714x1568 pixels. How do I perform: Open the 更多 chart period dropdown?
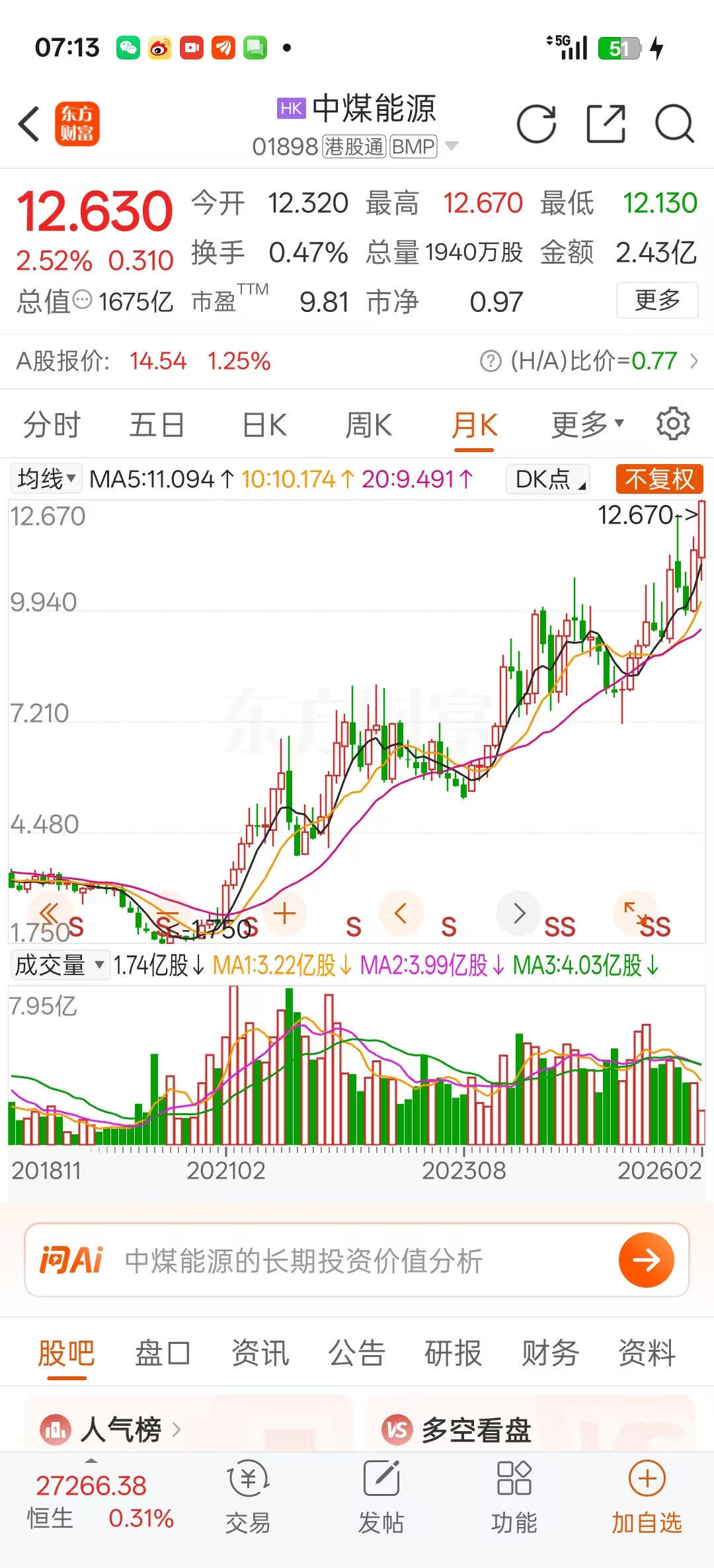click(587, 424)
